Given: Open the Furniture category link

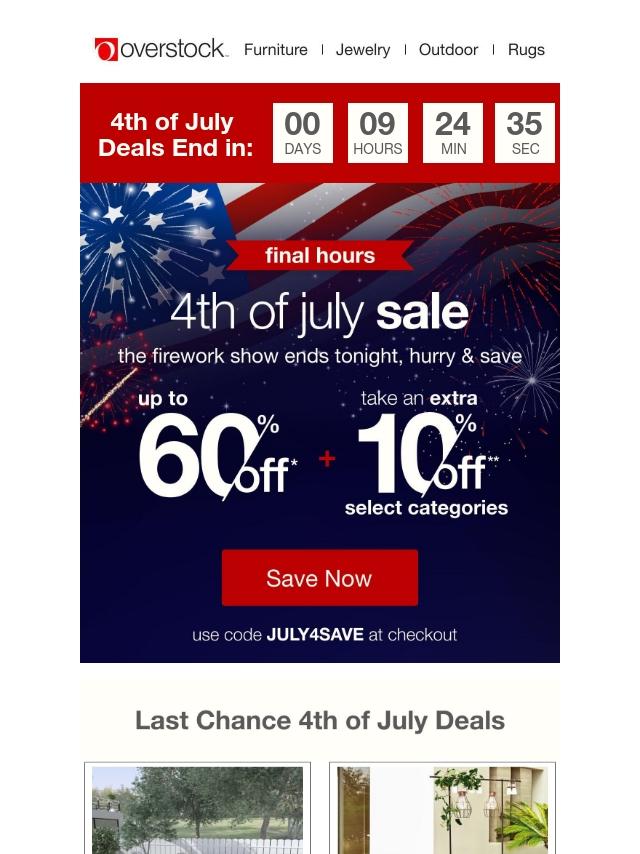Looking at the screenshot, I should [x=275, y=49].
